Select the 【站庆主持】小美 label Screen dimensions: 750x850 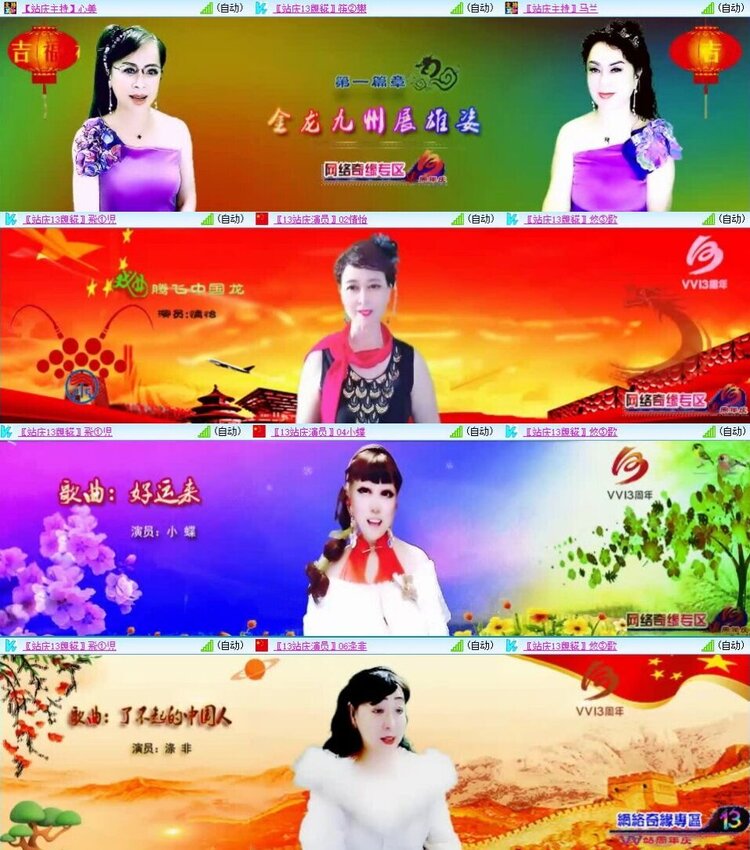point(60,8)
